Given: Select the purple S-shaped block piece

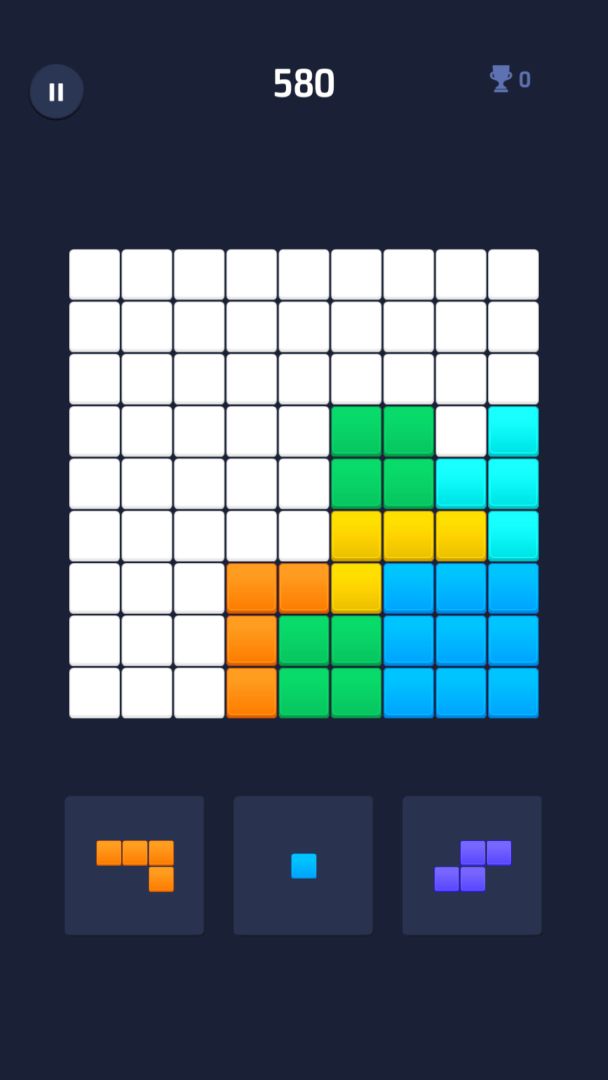Looking at the screenshot, I should [472, 865].
